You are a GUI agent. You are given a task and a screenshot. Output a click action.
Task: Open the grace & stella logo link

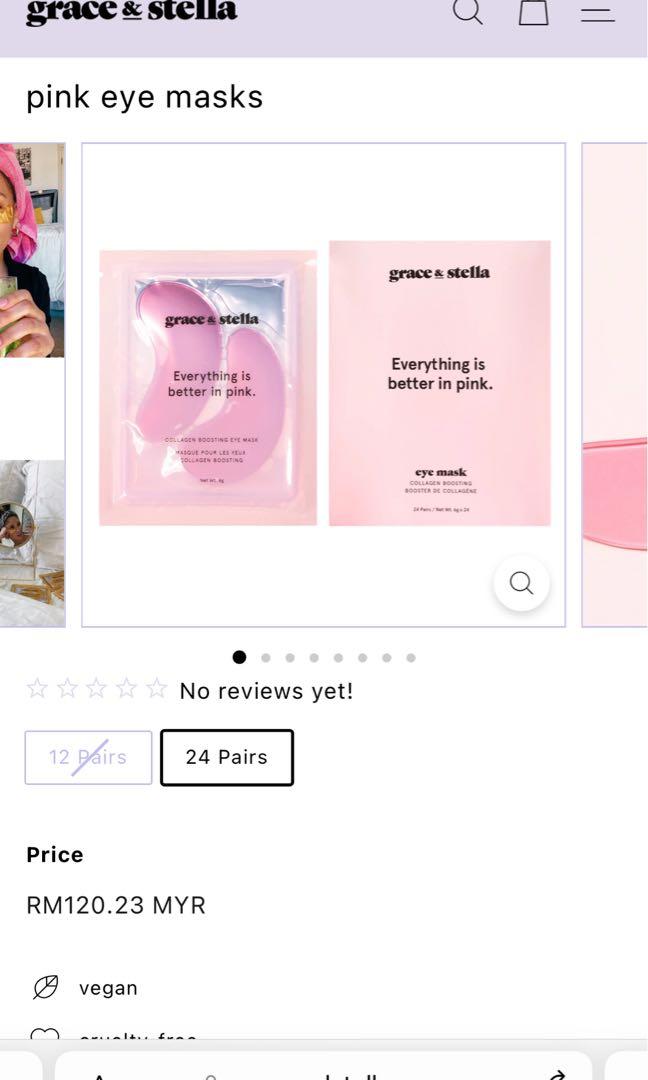132,12
